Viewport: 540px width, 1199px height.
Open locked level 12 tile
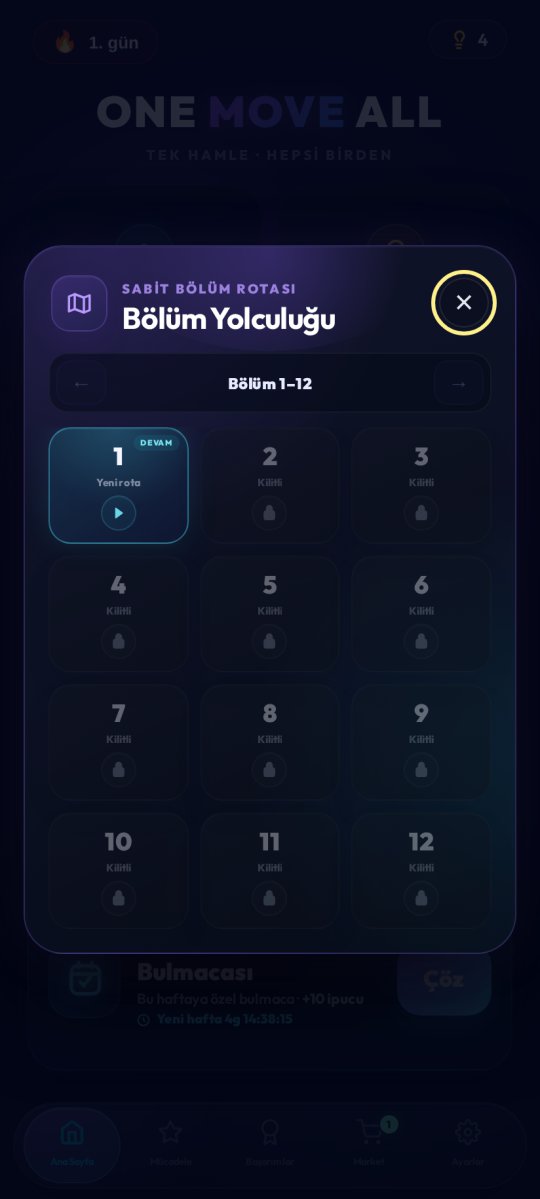click(421, 871)
